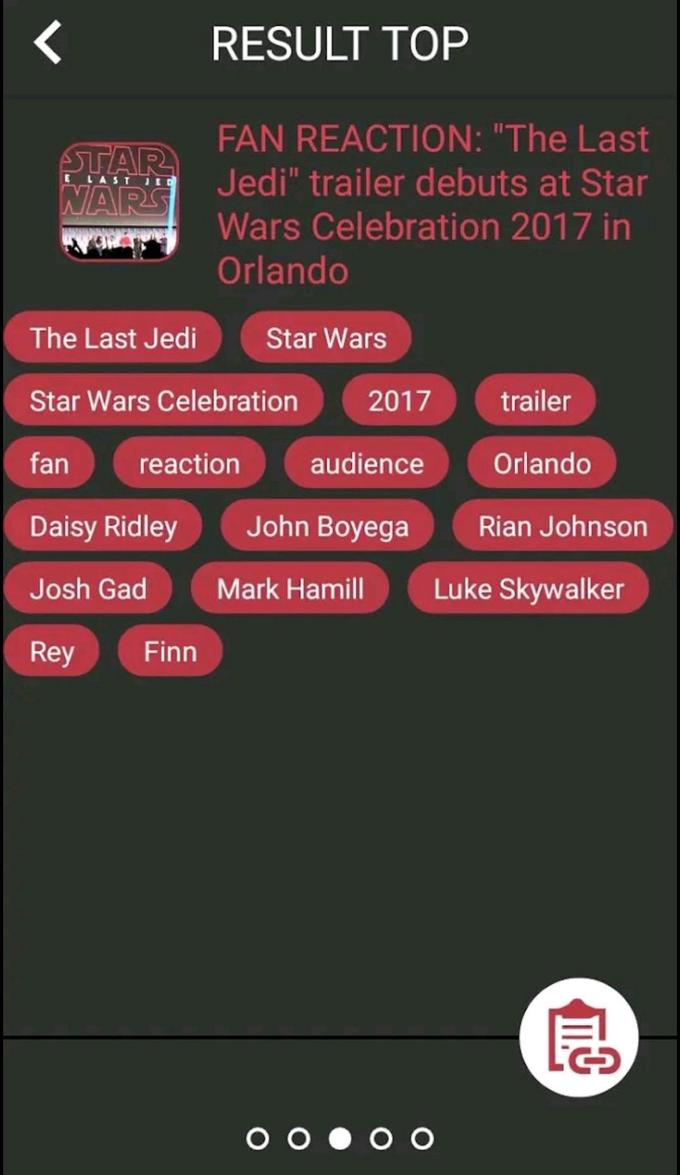Tap the "trailer" tag
This screenshot has height=1175, width=680.
[x=536, y=401]
